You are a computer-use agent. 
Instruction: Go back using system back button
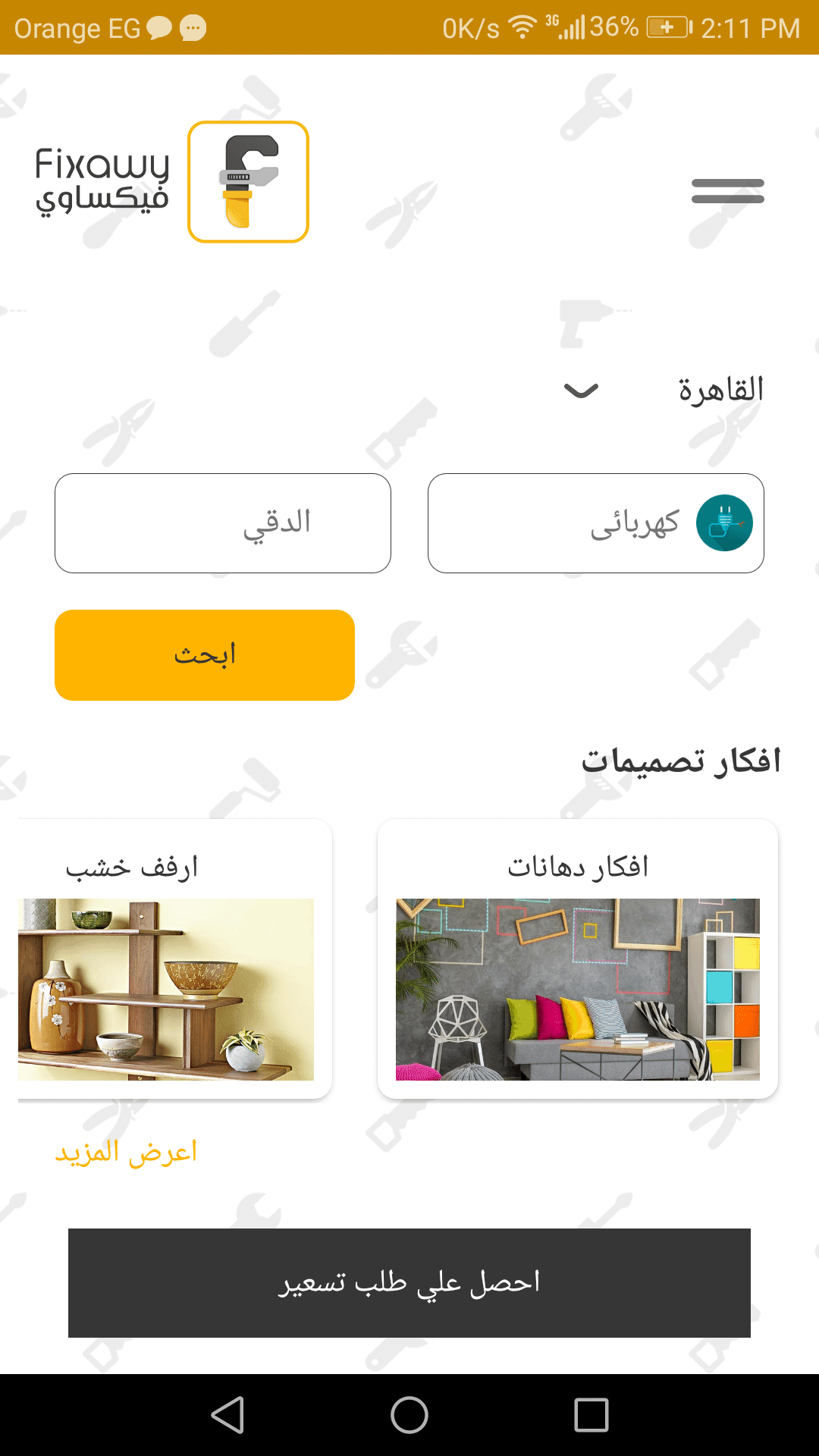point(227,1415)
